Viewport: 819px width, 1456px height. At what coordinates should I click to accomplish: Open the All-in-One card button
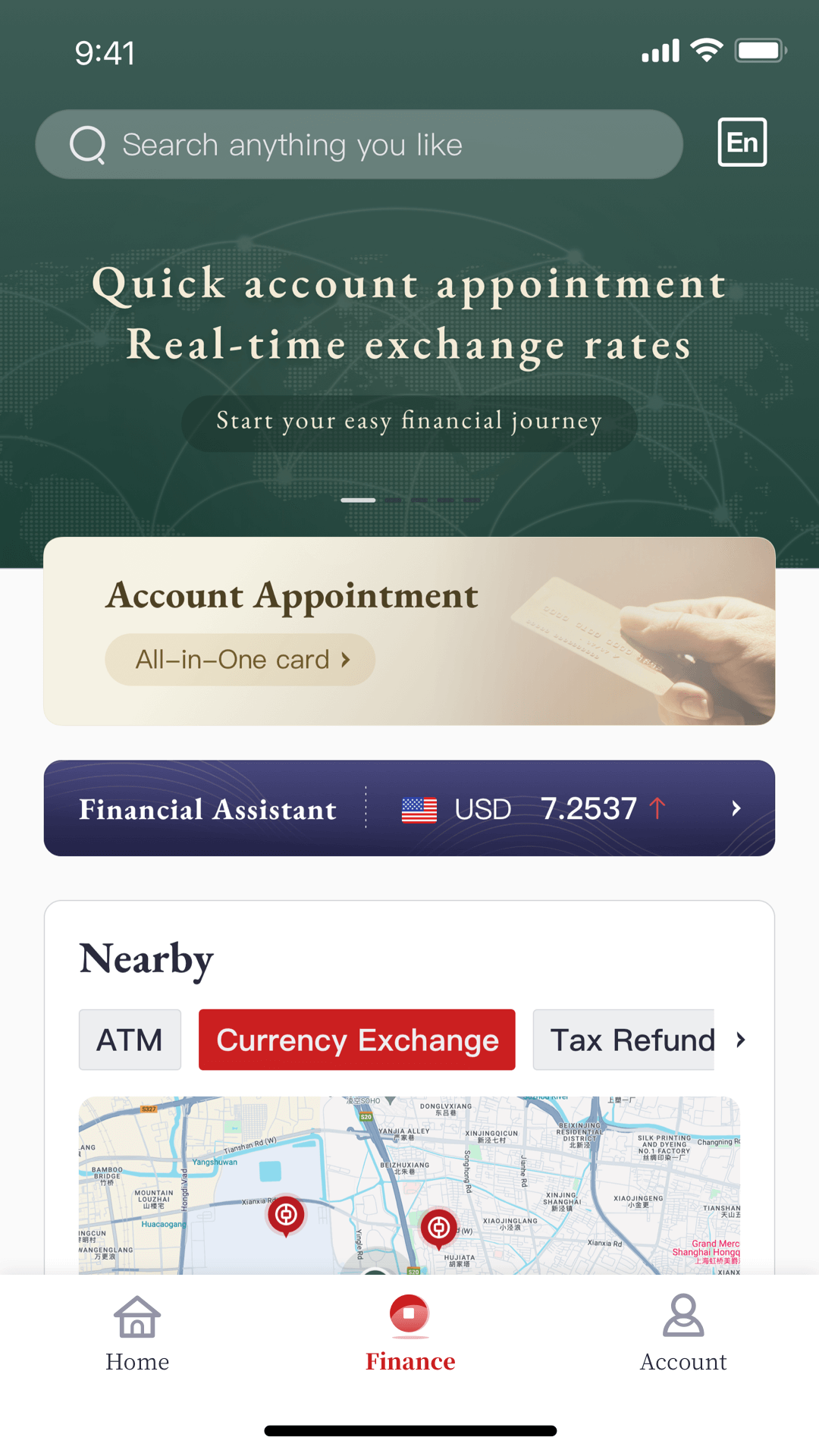240,660
